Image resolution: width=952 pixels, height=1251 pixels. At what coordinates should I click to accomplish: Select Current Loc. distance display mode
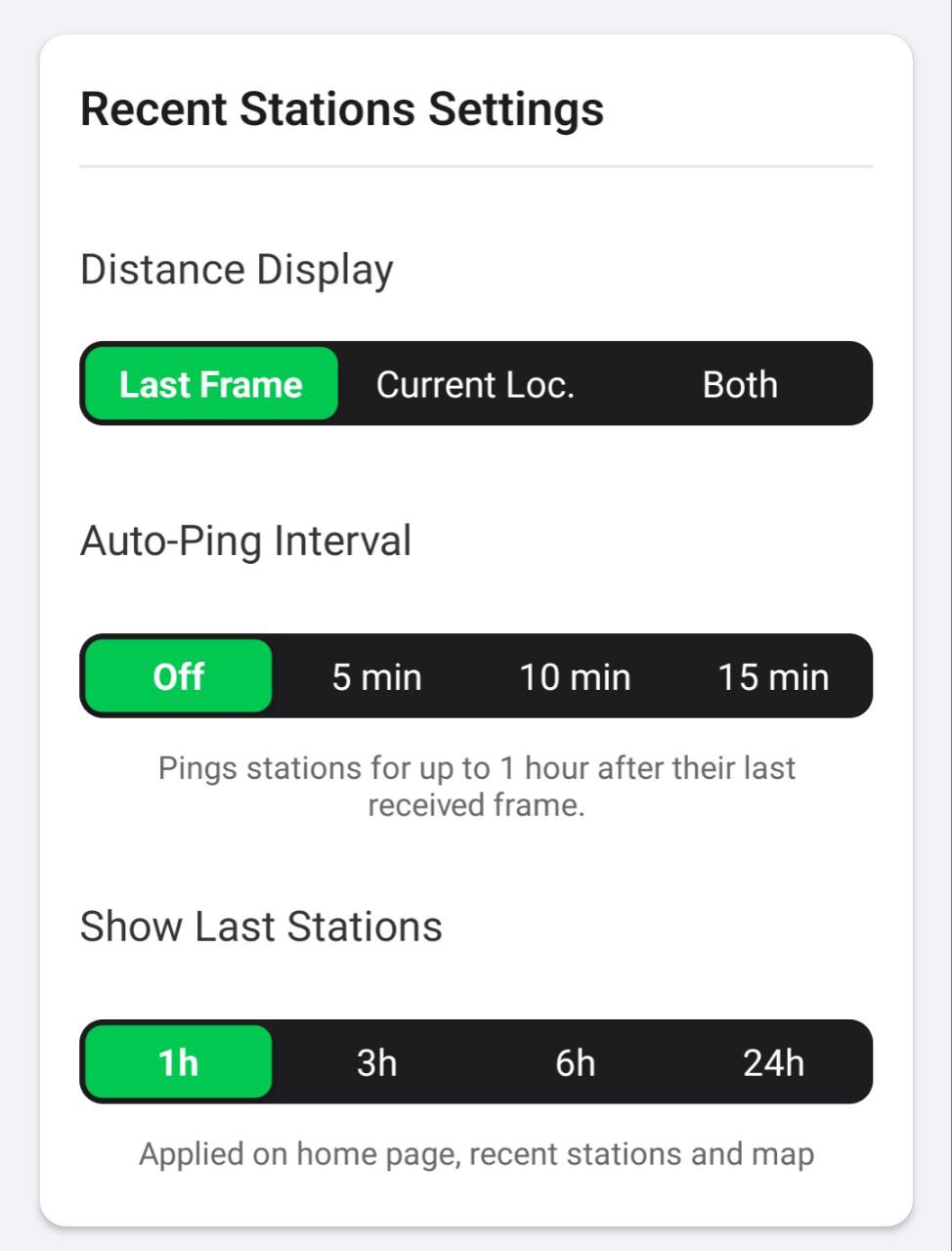point(476,384)
